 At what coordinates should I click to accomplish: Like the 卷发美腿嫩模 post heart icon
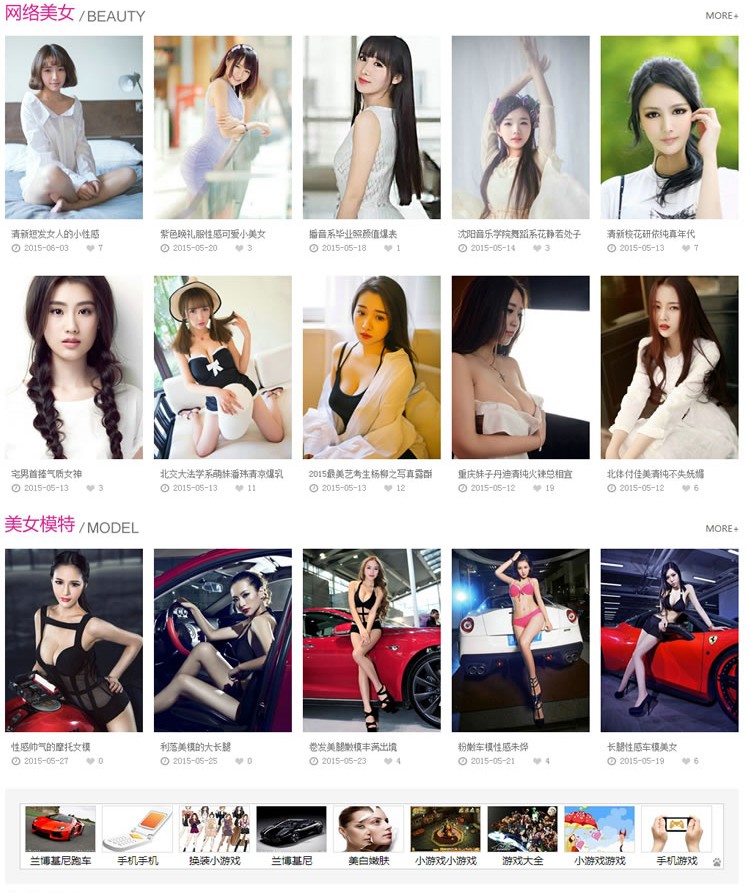coord(388,761)
